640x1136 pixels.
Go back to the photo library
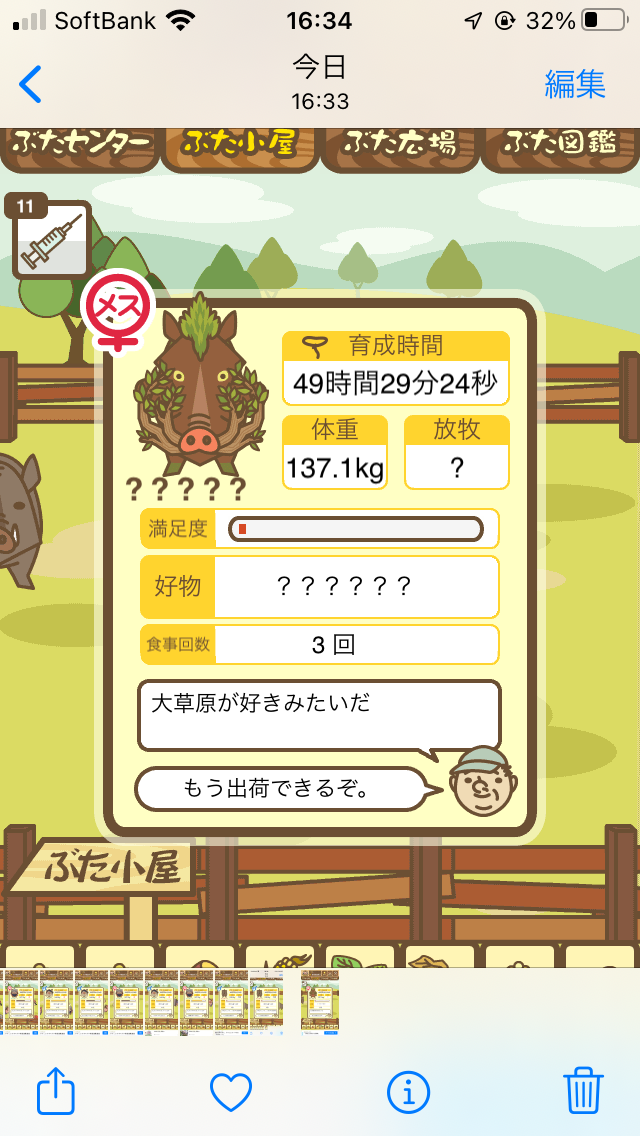(30, 84)
